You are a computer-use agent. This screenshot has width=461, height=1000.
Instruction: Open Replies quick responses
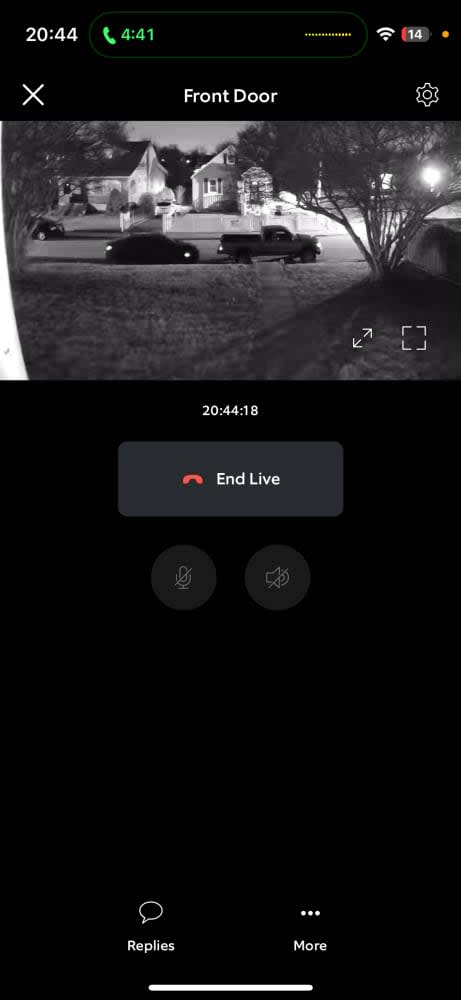(x=150, y=927)
